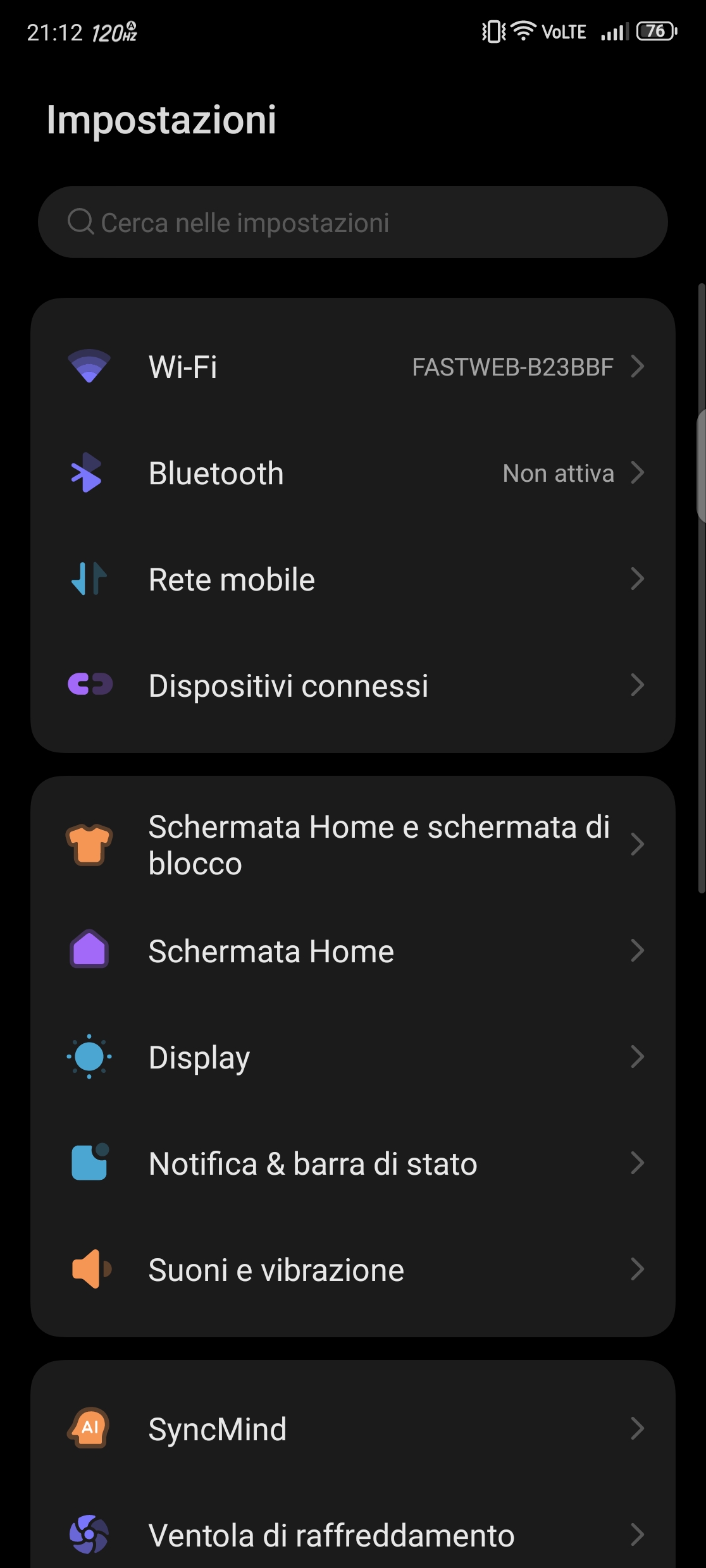Open Display settings
The width and height of the screenshot is (706, 1568).
(352, 1057)
